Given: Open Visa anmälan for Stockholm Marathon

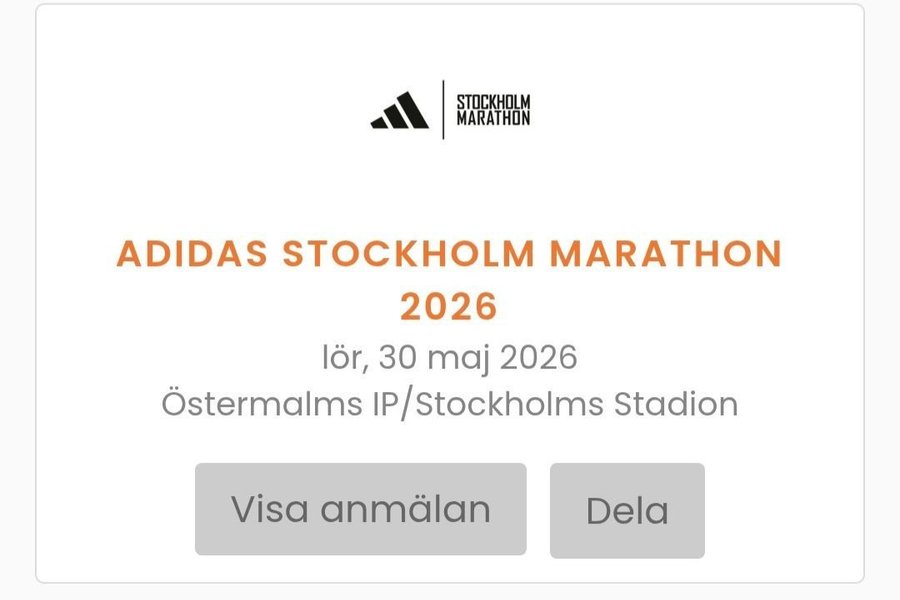Looking at the screenshot, I should point(360,509).
